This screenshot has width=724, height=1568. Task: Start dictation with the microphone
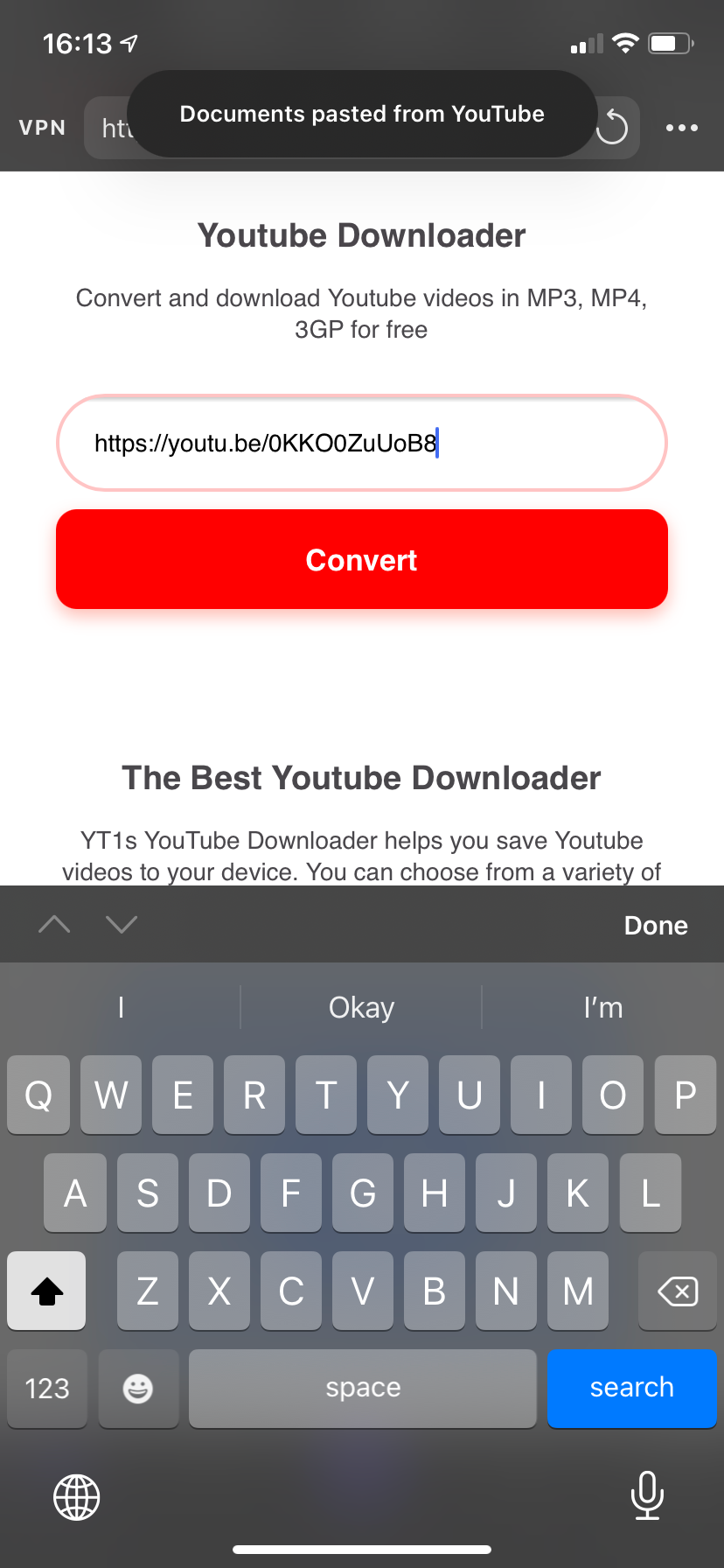(x=647, y=1494)
